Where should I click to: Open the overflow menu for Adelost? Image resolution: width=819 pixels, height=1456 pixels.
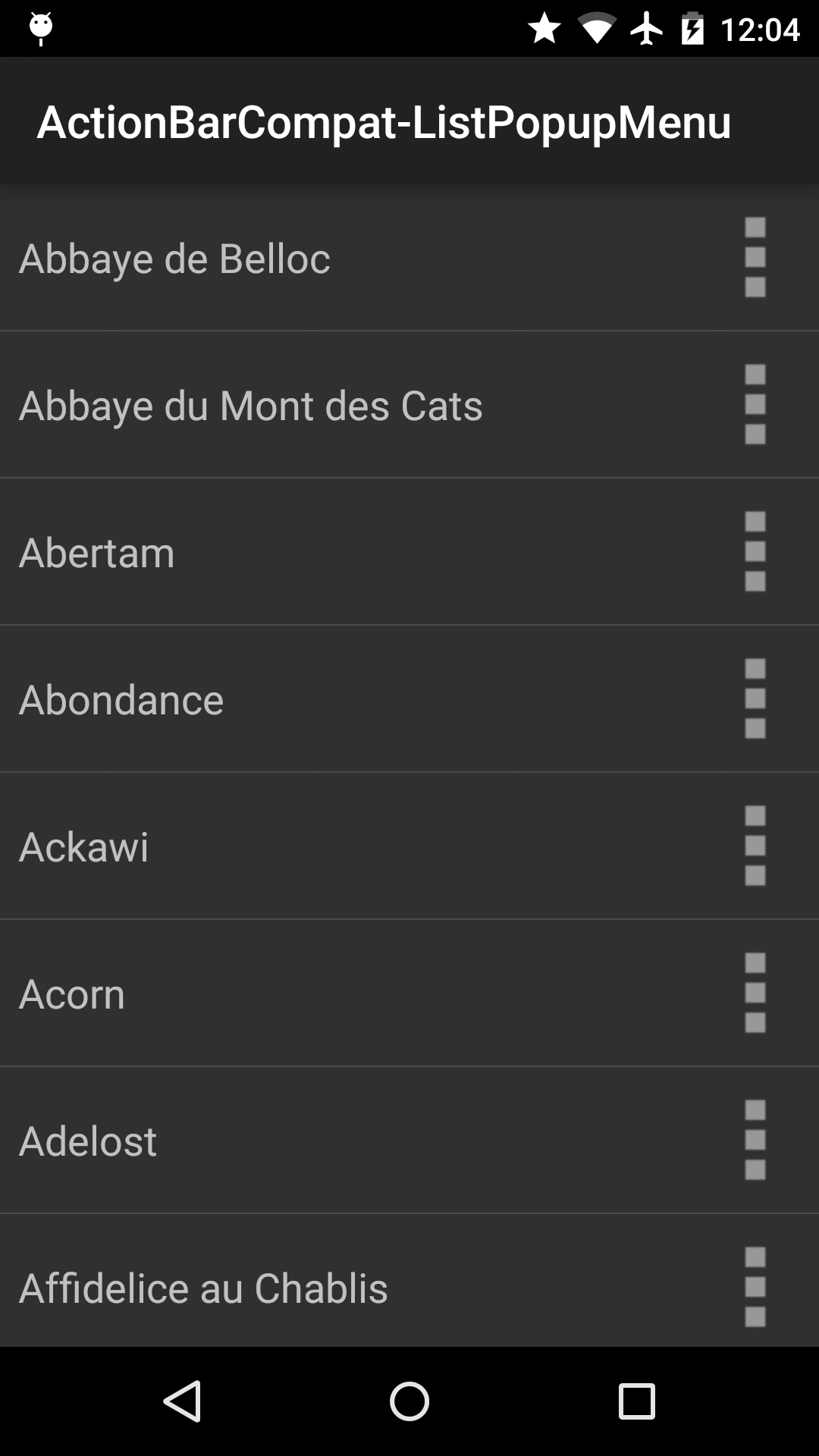(x=756, y=1140)
